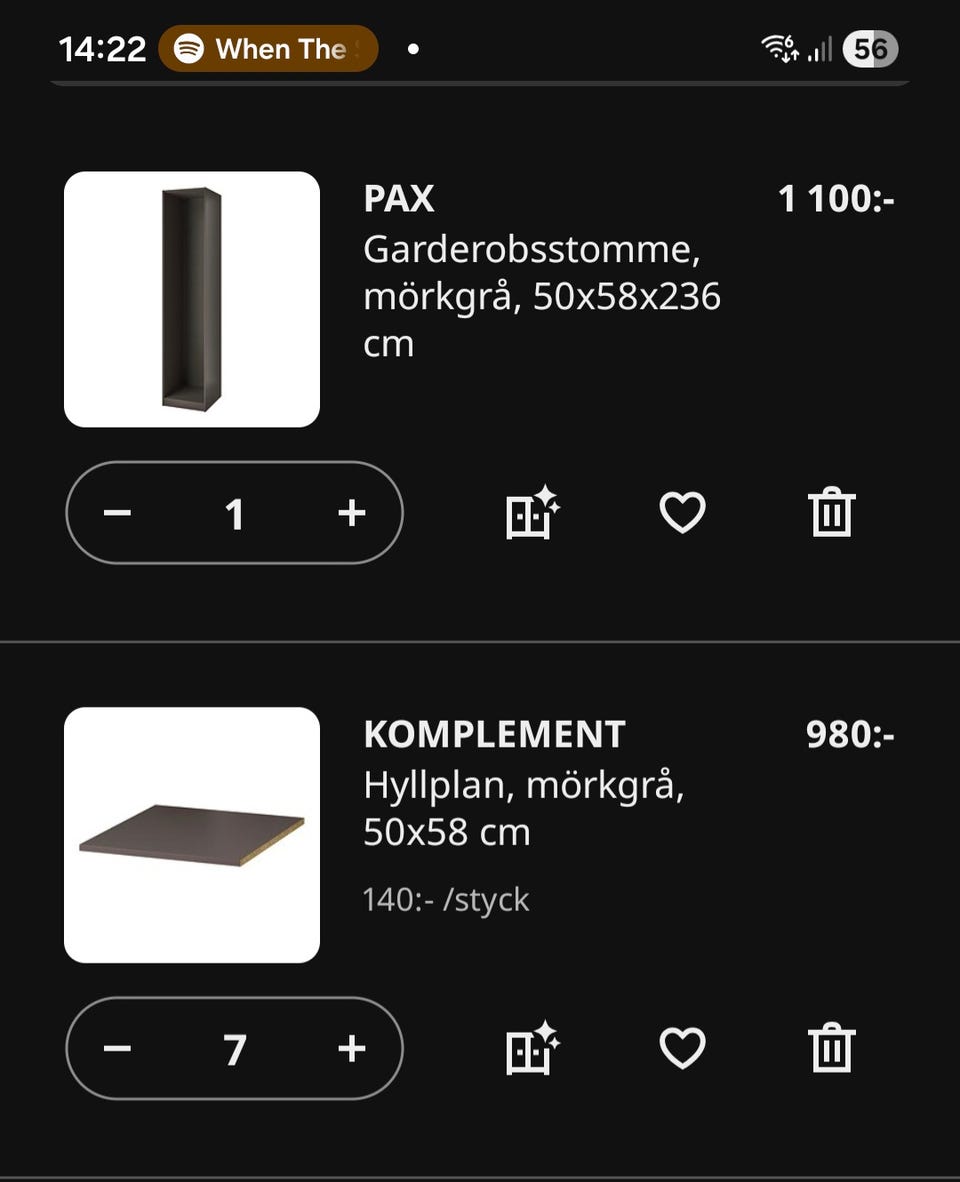Decrease KOMPLEMENT shelf quantity

pos(117,1049)
